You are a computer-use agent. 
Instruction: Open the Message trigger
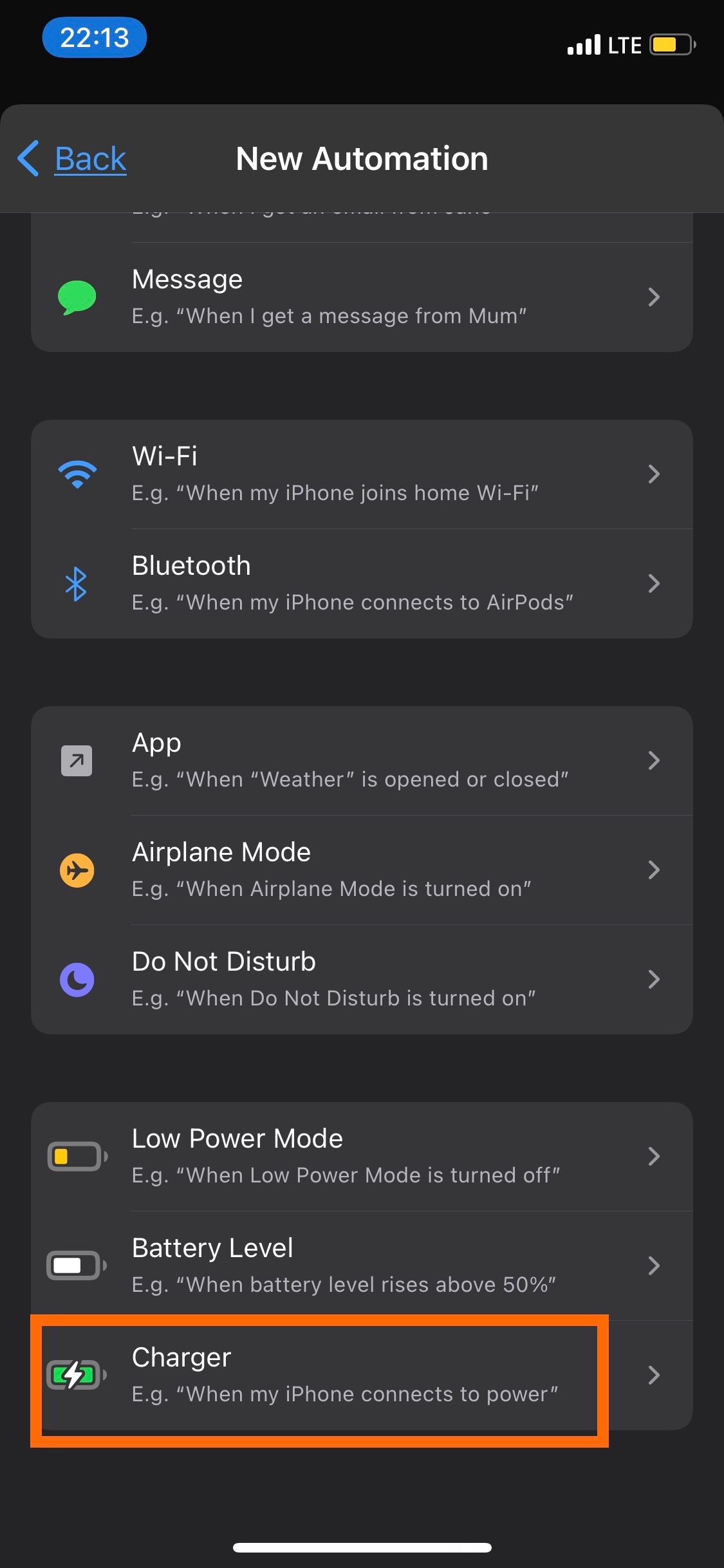[360, 297]
